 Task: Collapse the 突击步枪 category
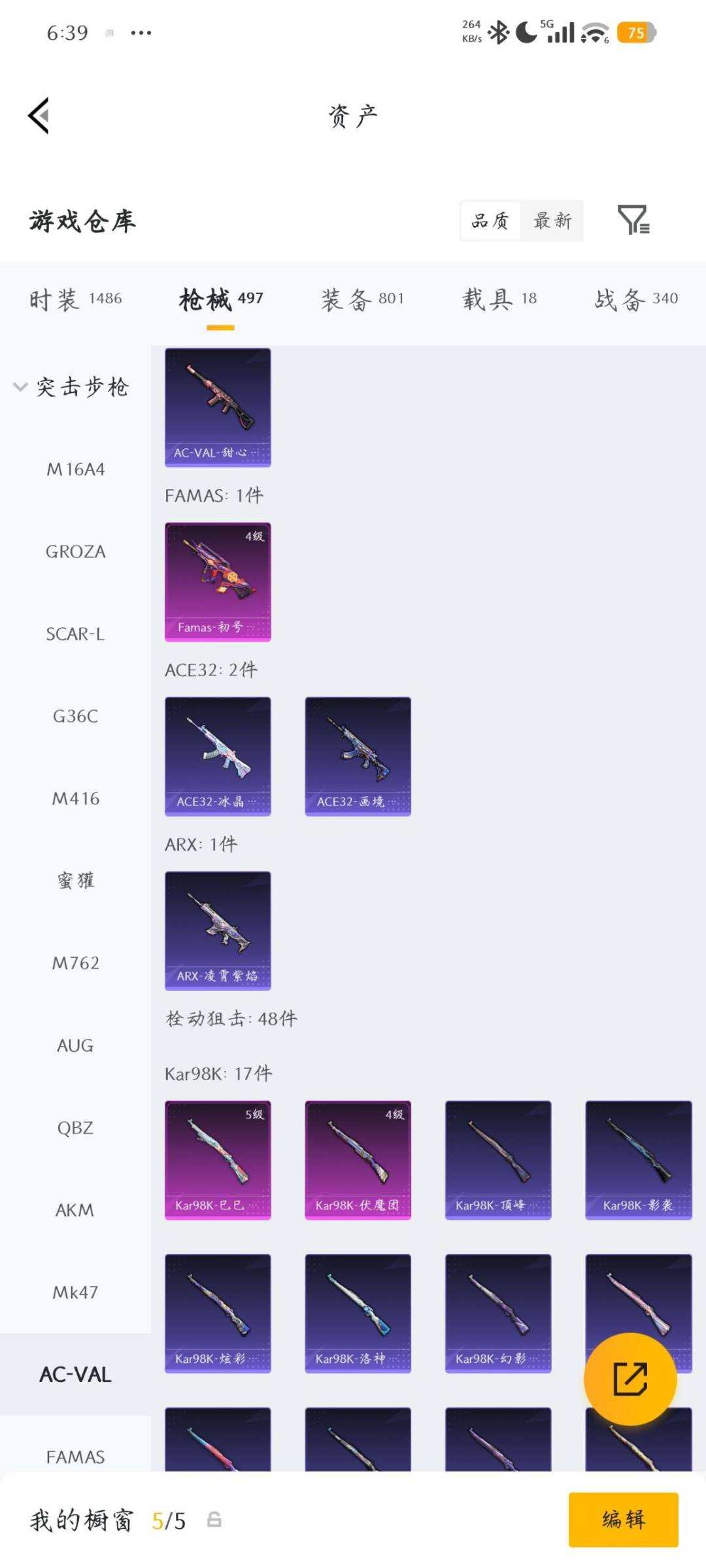pos(20,387)
